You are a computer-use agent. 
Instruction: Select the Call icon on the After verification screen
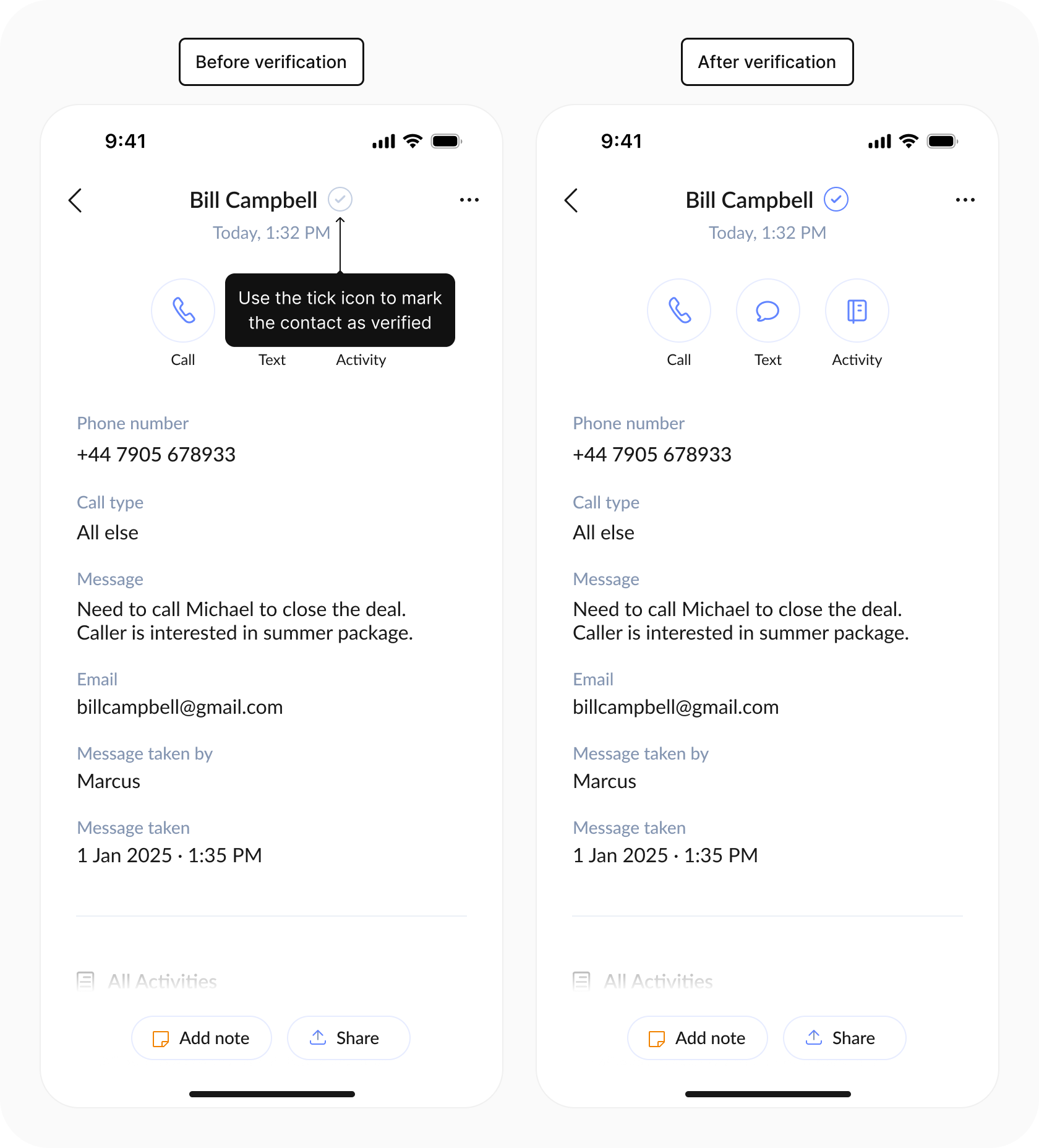(x=678, y=311)
